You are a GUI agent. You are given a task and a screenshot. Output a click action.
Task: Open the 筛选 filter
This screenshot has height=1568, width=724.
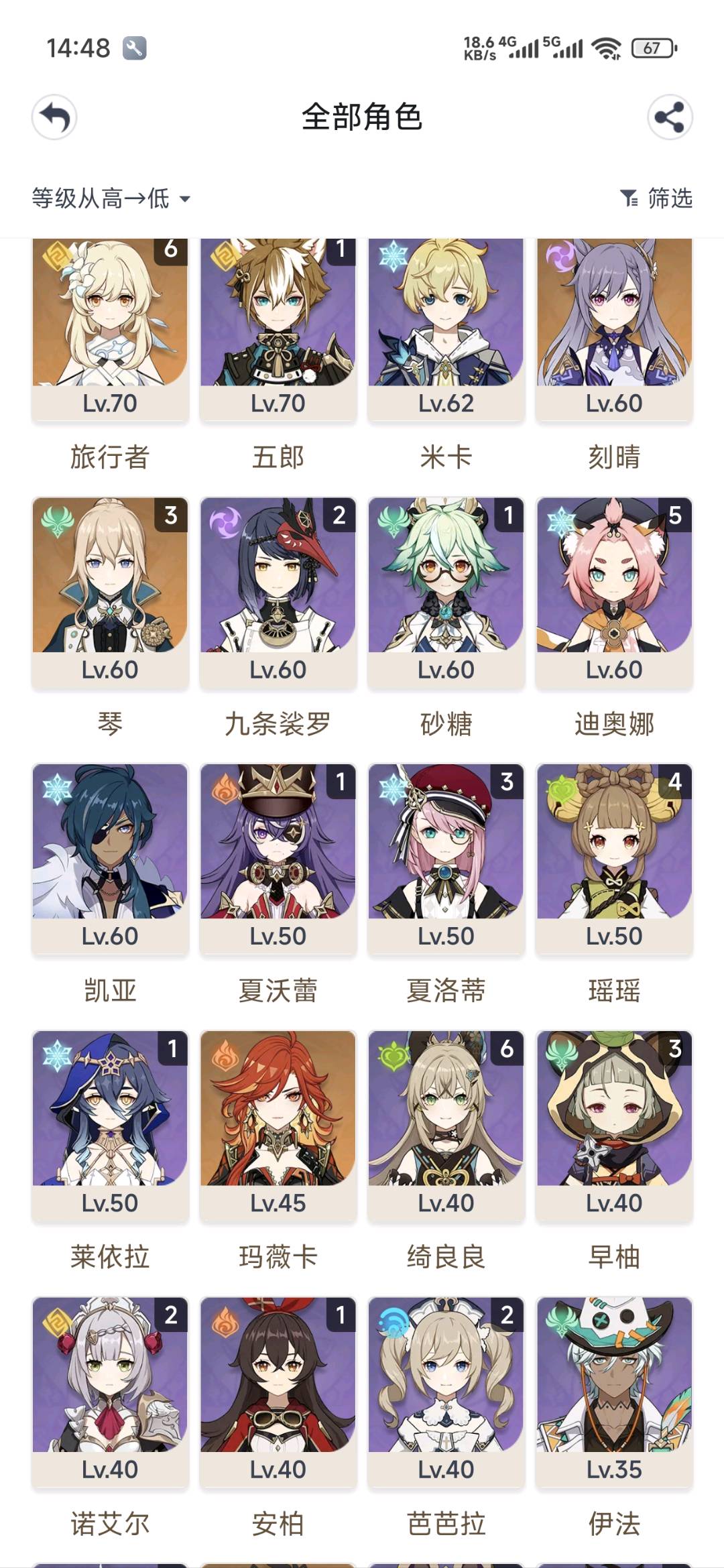[657, 198]
